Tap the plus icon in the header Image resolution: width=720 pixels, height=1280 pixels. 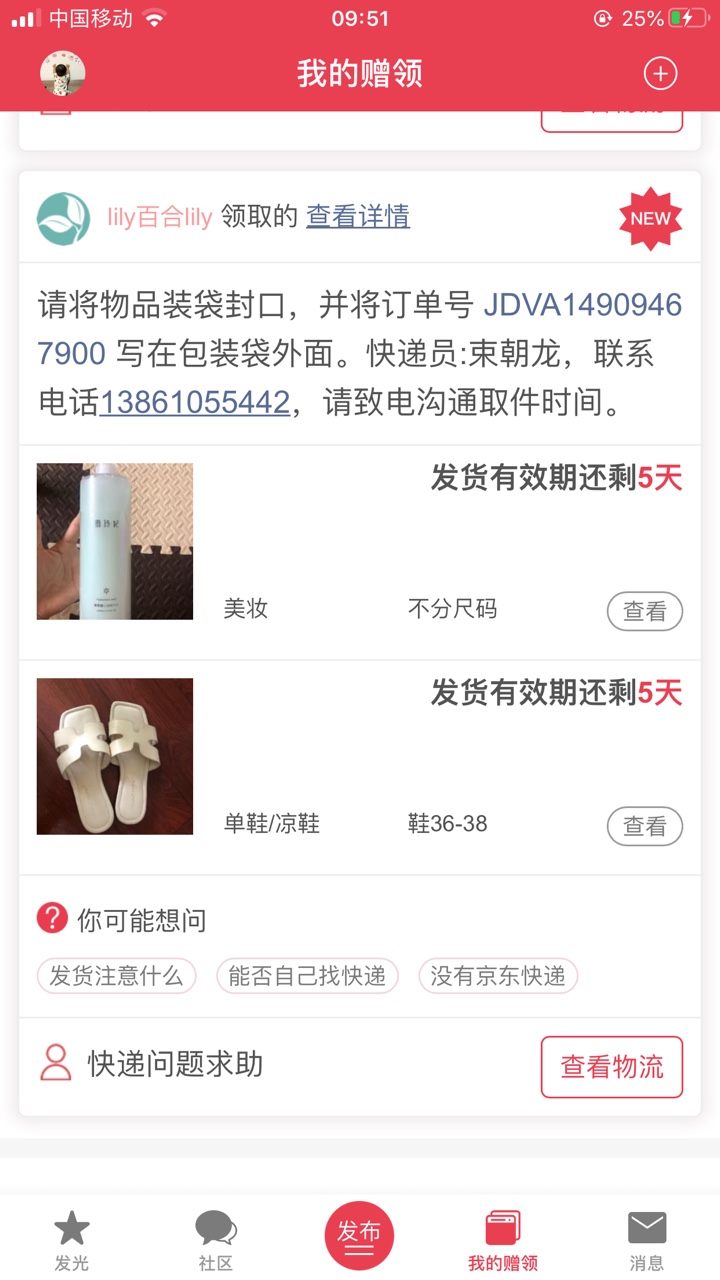tap(660, 73)
